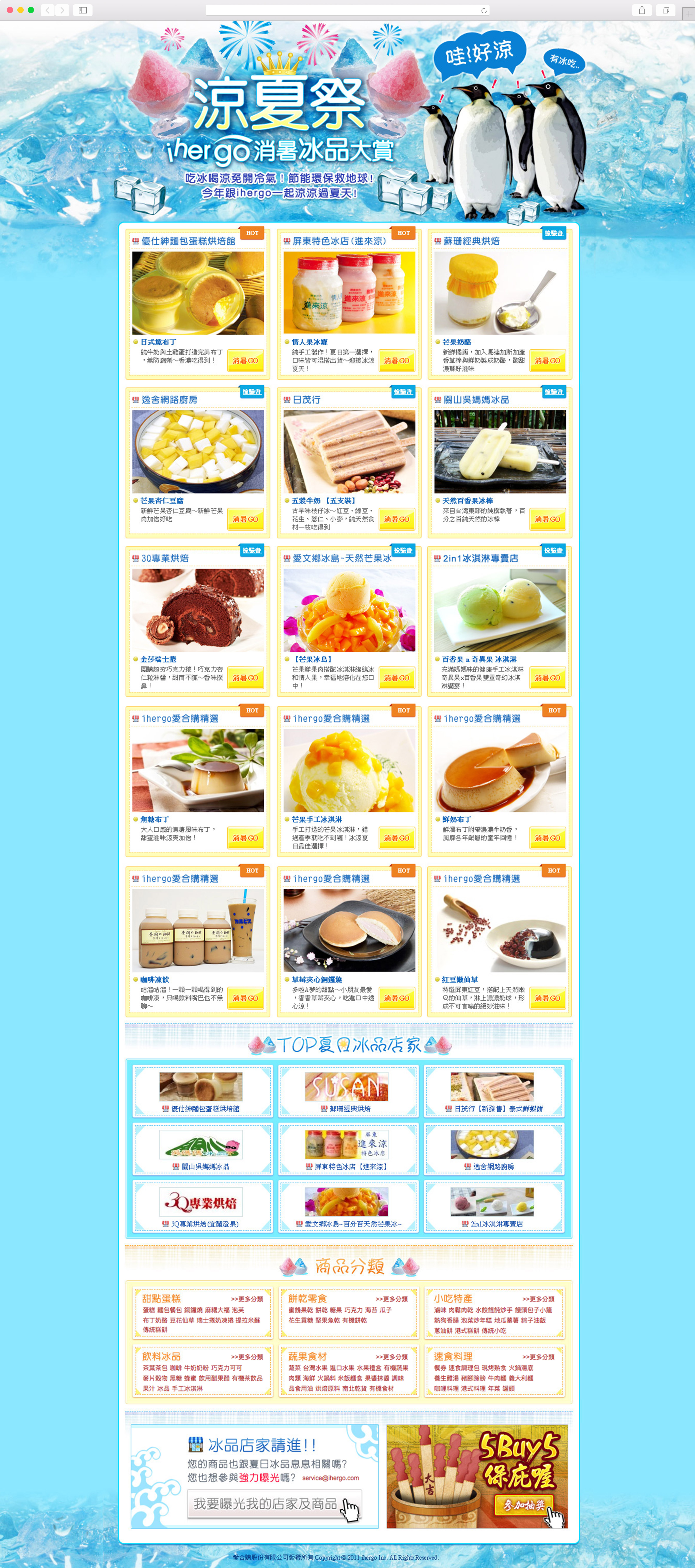Tap 消暑GO for 紅豆嫩仙草
The height and width of the screenshot is (1568, 695).
click(x=547, y=998)
